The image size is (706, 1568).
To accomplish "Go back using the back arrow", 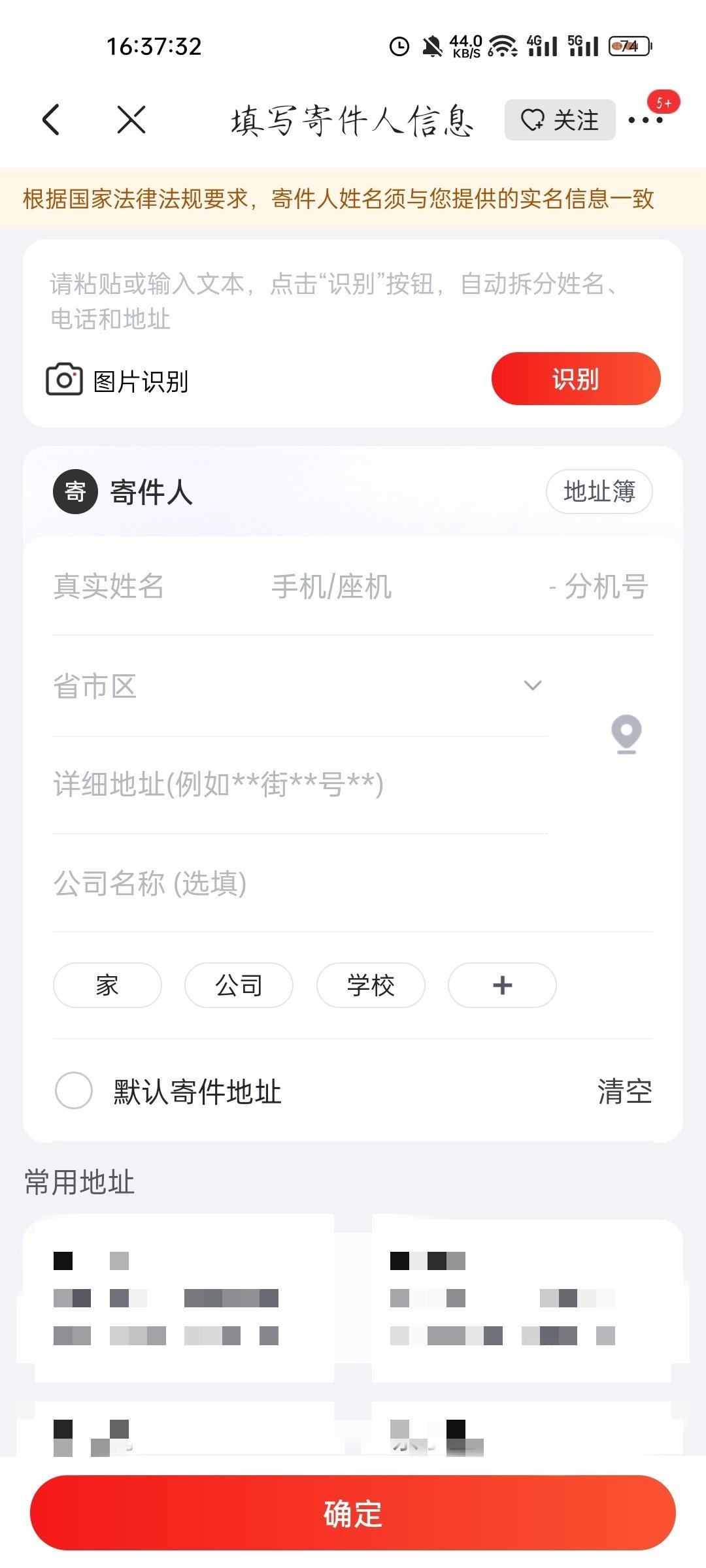I will (x=51, y=120).
